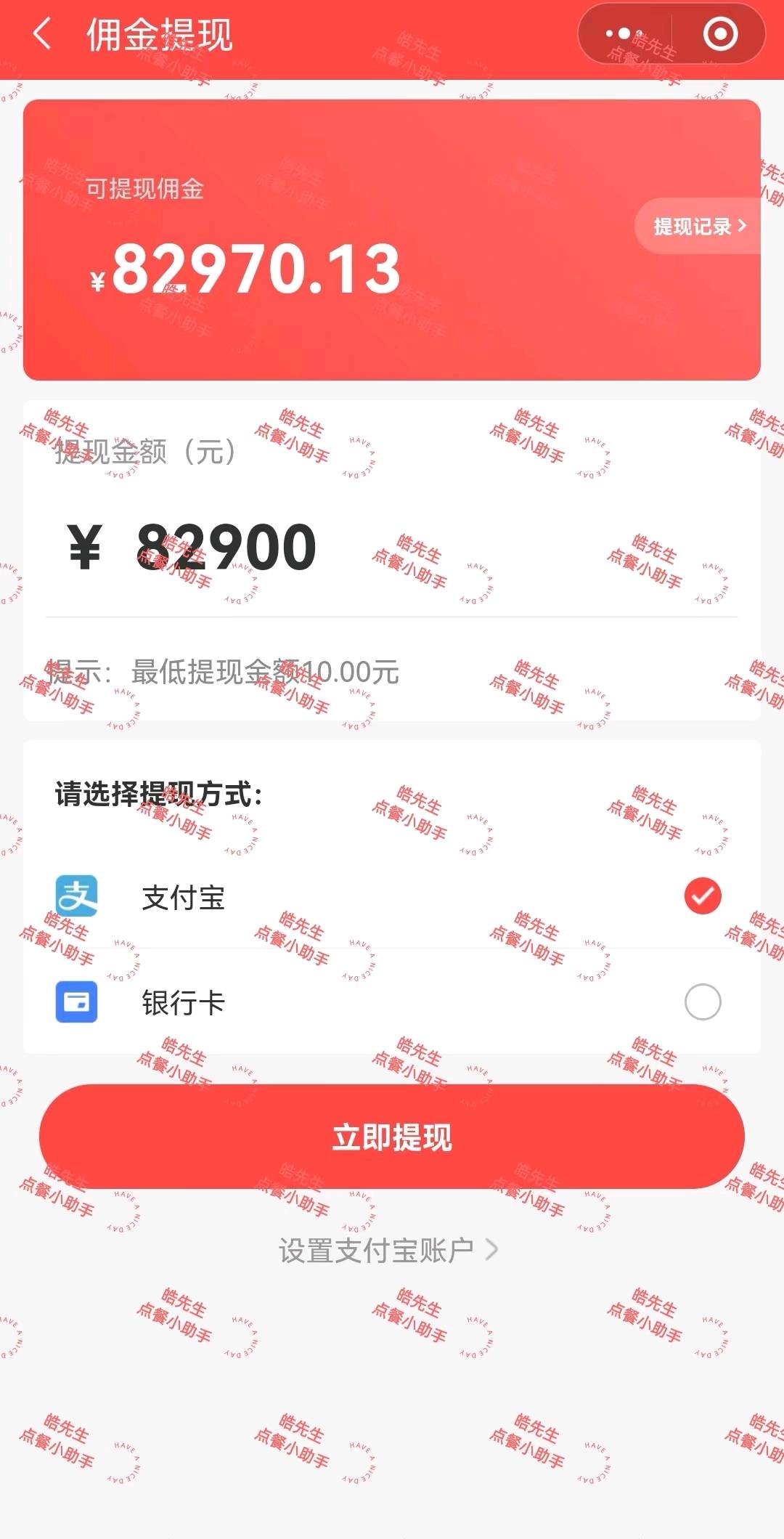Close the mini program via the circle icon
The height and width of the screenshot is (1539, 784).
coord(720,34)
